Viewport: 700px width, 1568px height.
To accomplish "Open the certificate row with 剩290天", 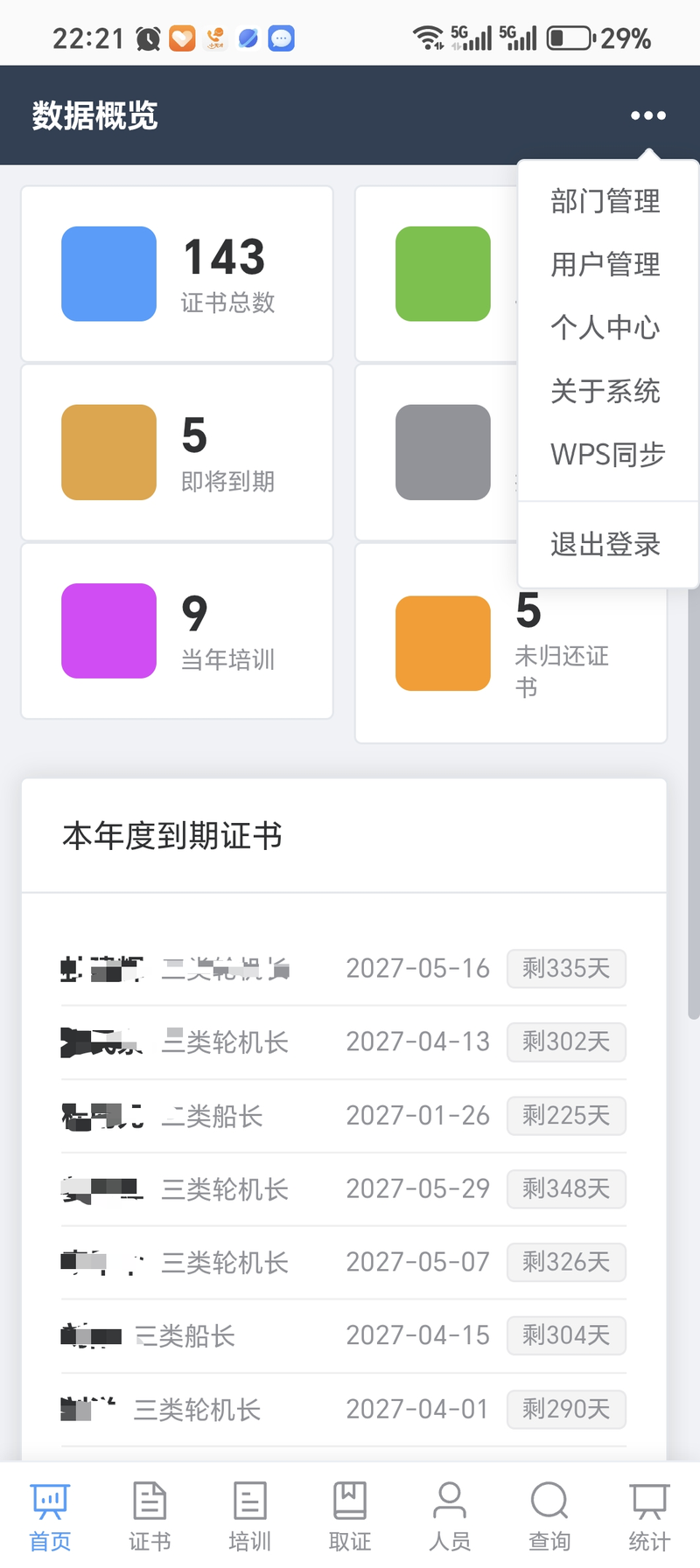I will pyautogui.click(x=344, y=1410).
